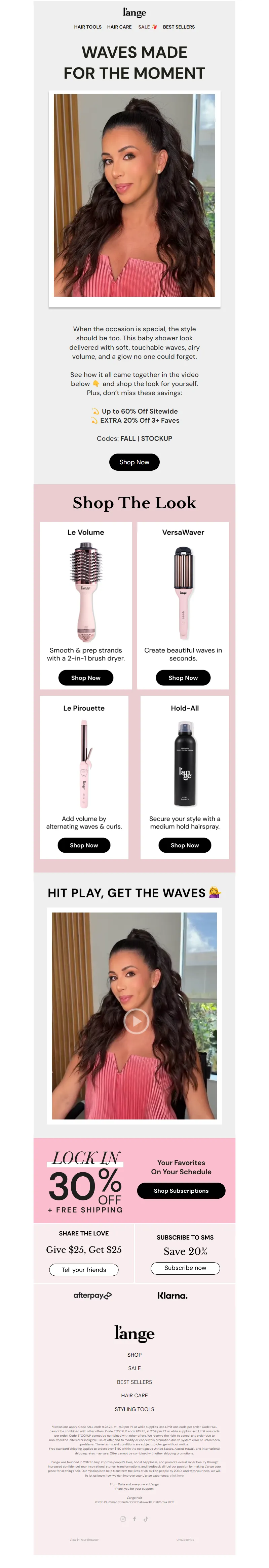Visit the Facebook page from footer

(x=134, y=1518)
